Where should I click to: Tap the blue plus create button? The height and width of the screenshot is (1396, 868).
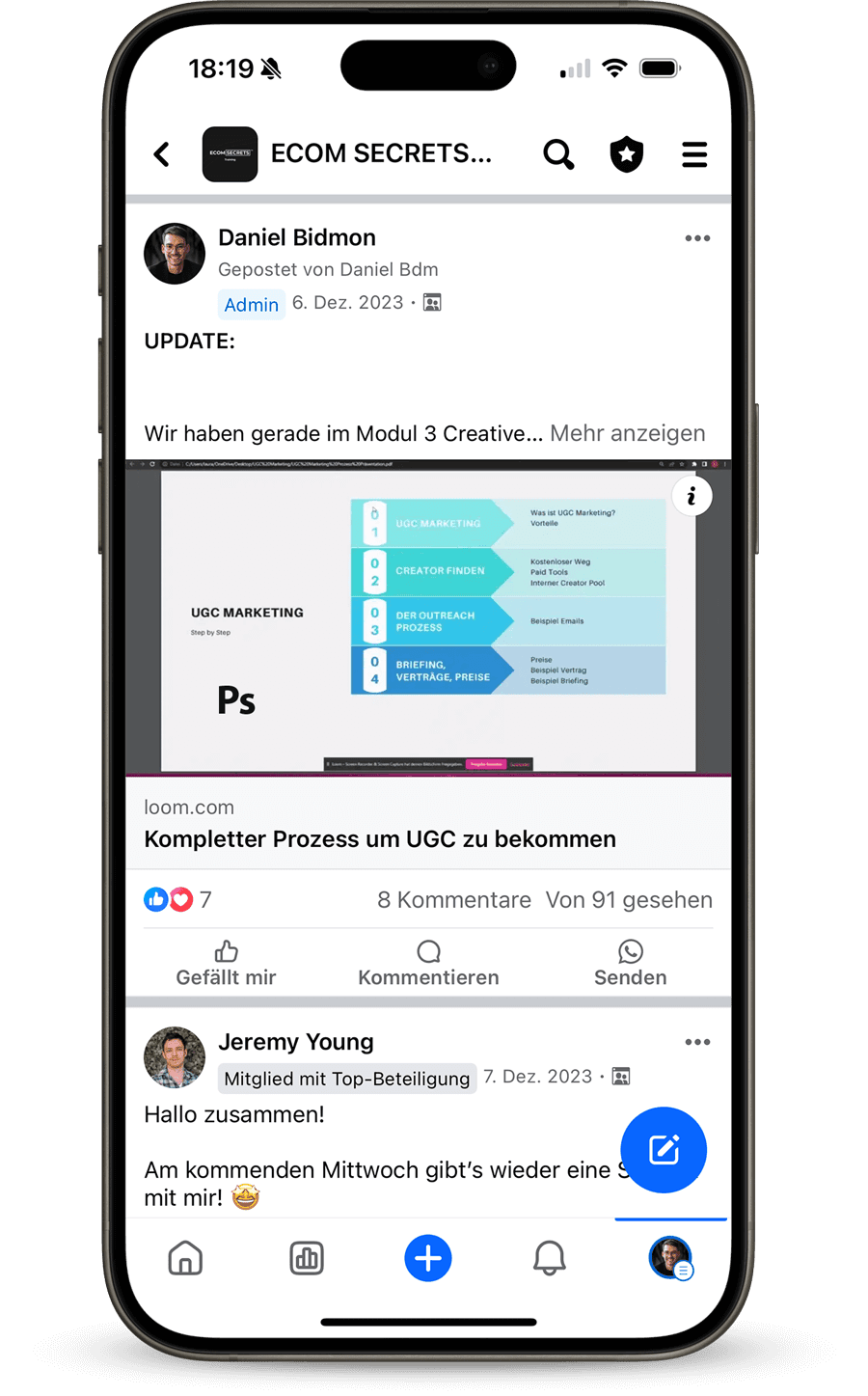[428, 1258]
